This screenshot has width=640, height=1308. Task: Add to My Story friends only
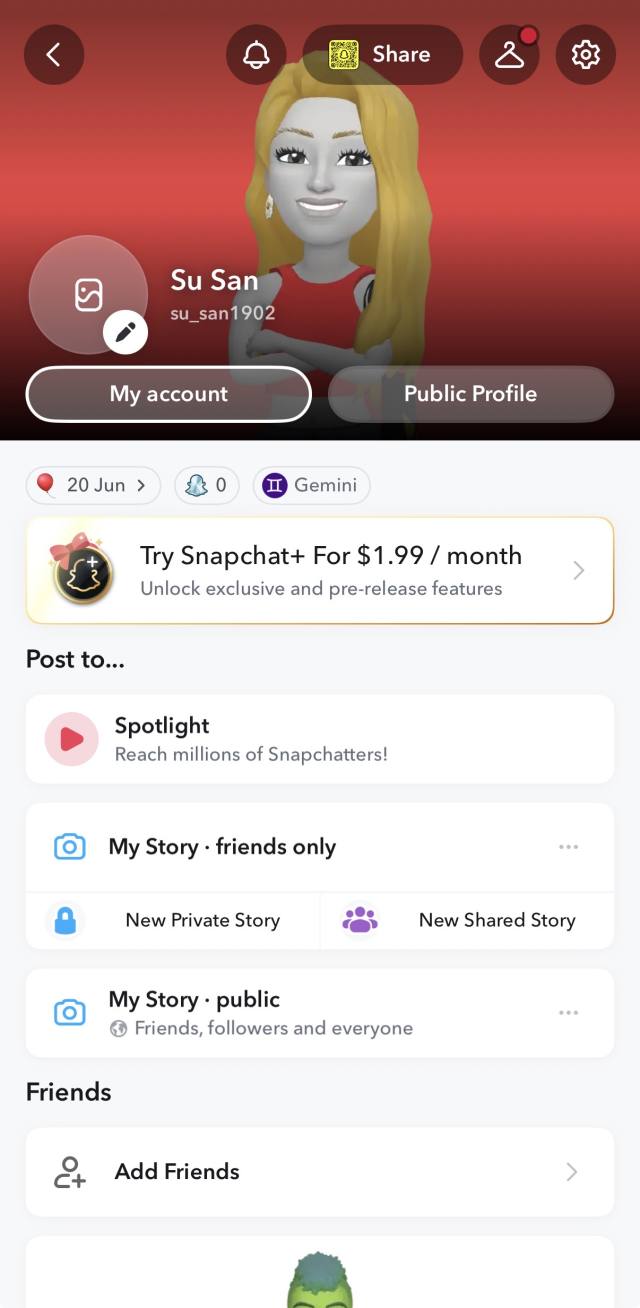coord(222,847)
